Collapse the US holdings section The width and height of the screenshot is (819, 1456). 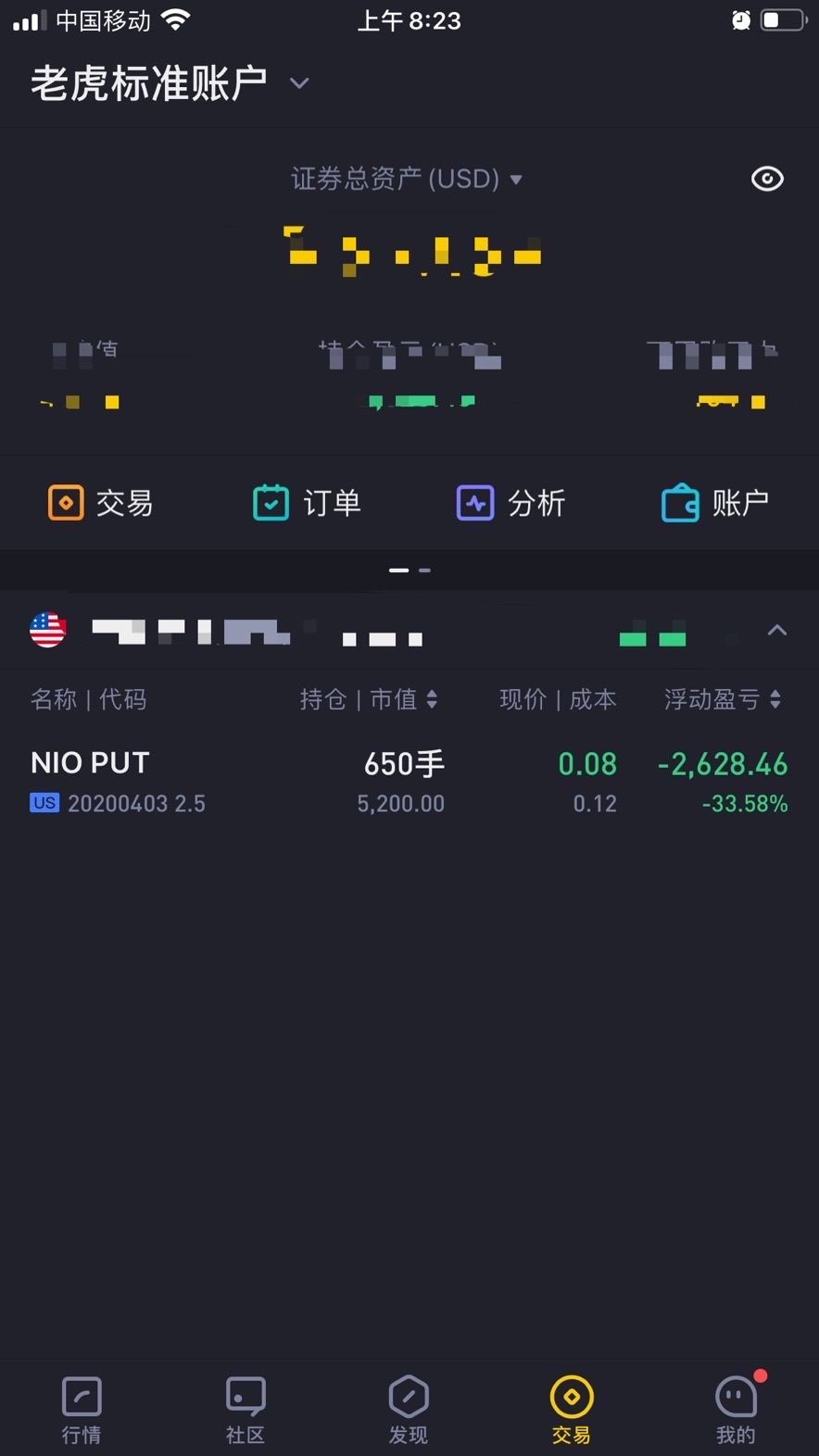point(776,631)
